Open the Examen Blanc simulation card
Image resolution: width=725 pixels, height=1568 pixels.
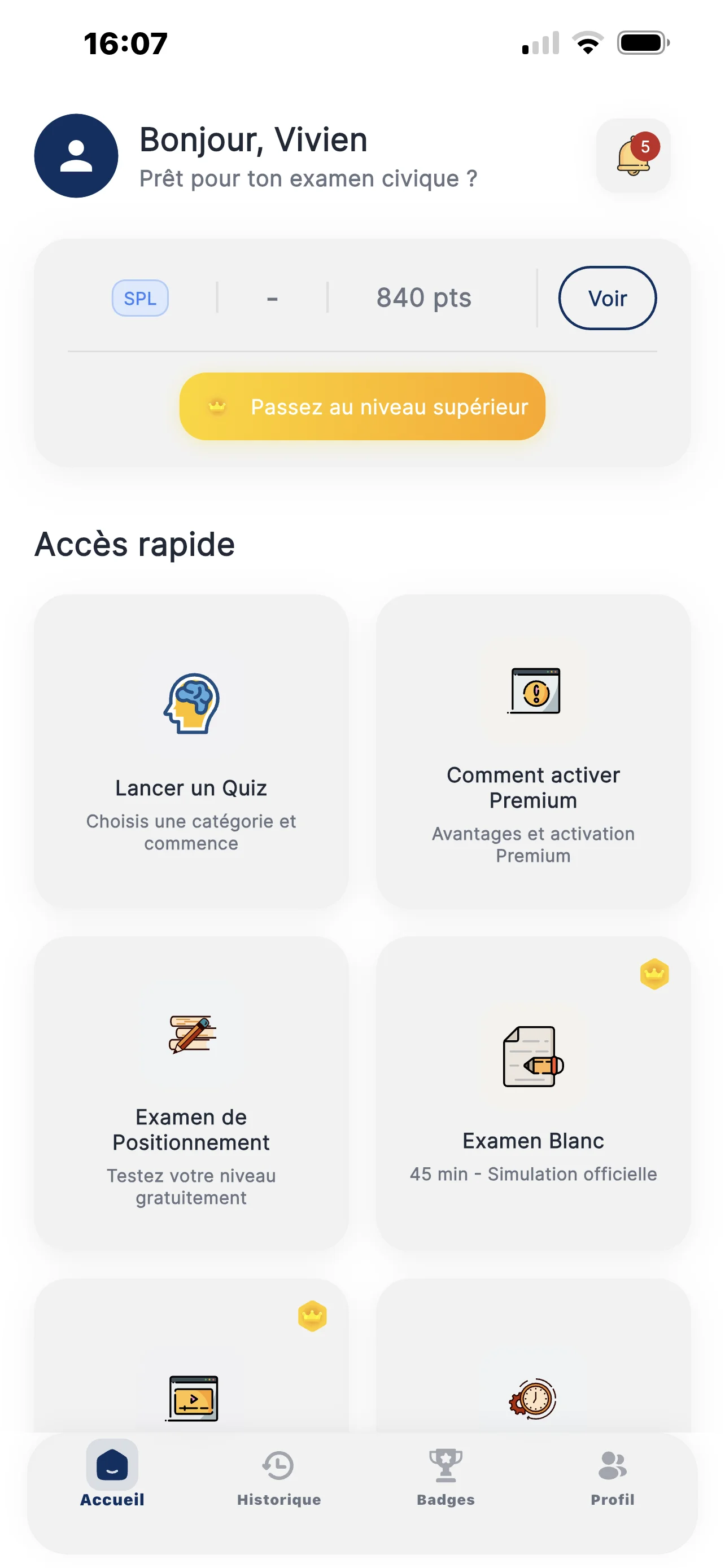click(534, 1096)
